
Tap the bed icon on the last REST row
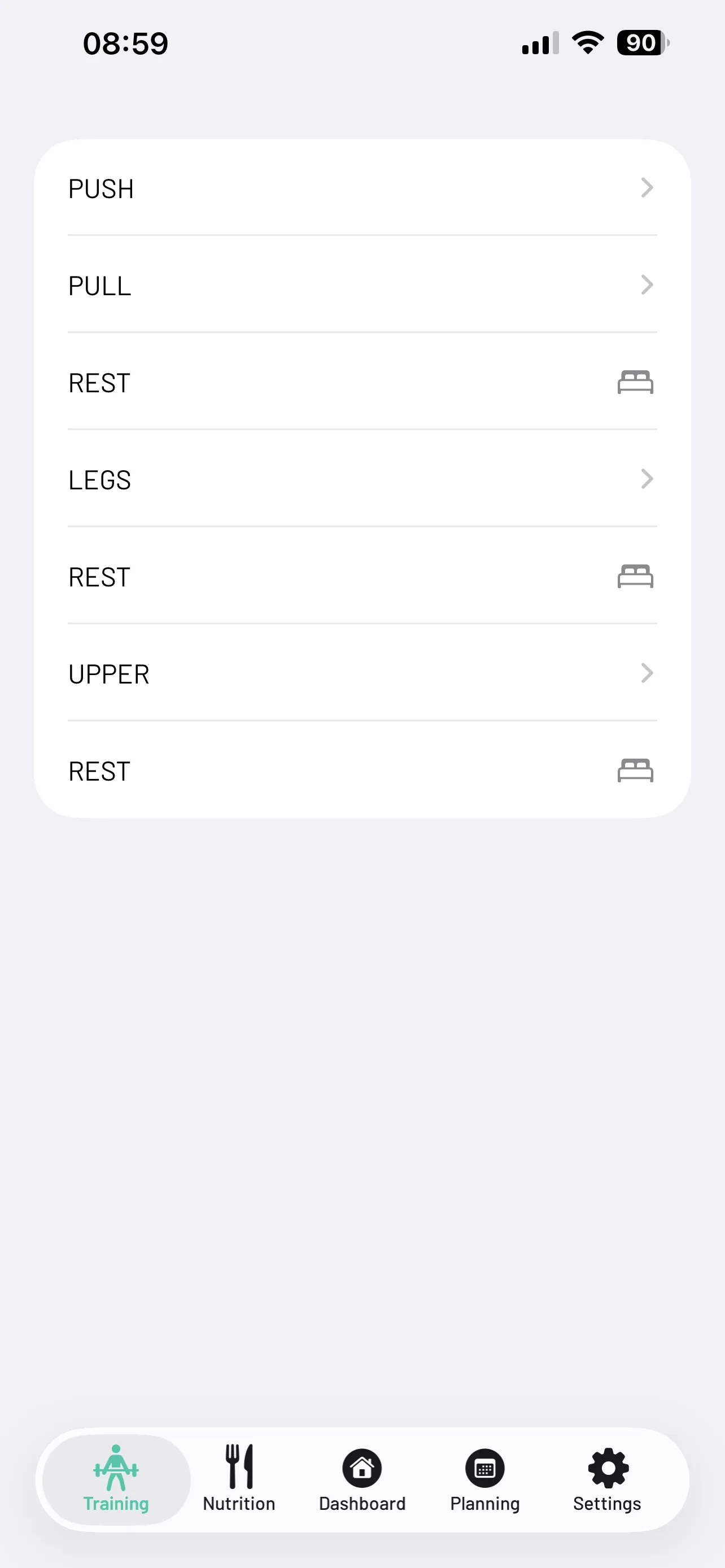(635, 770)
